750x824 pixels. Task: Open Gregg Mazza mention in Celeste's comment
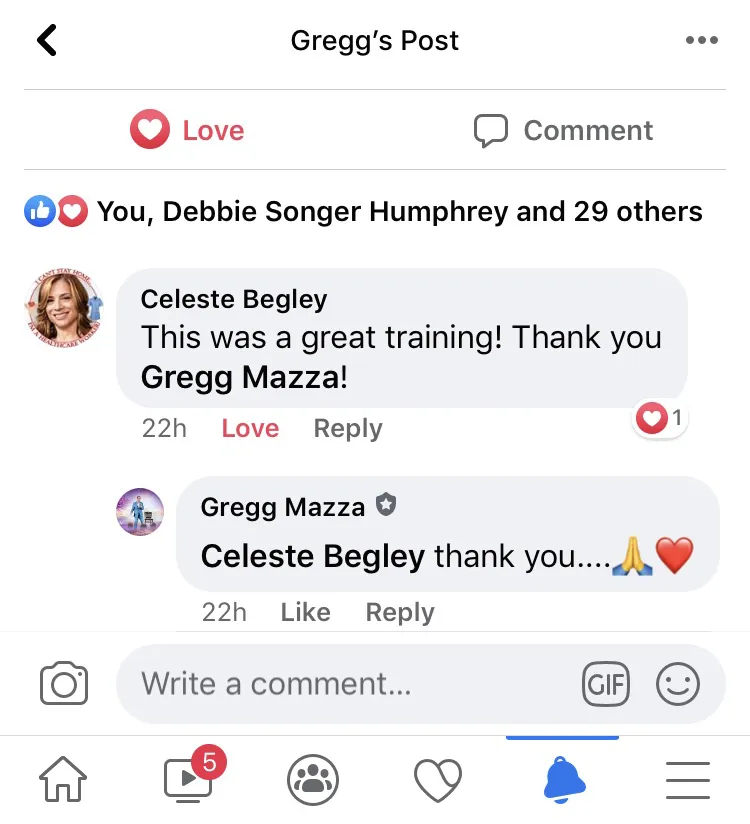(x=243, y=377)
